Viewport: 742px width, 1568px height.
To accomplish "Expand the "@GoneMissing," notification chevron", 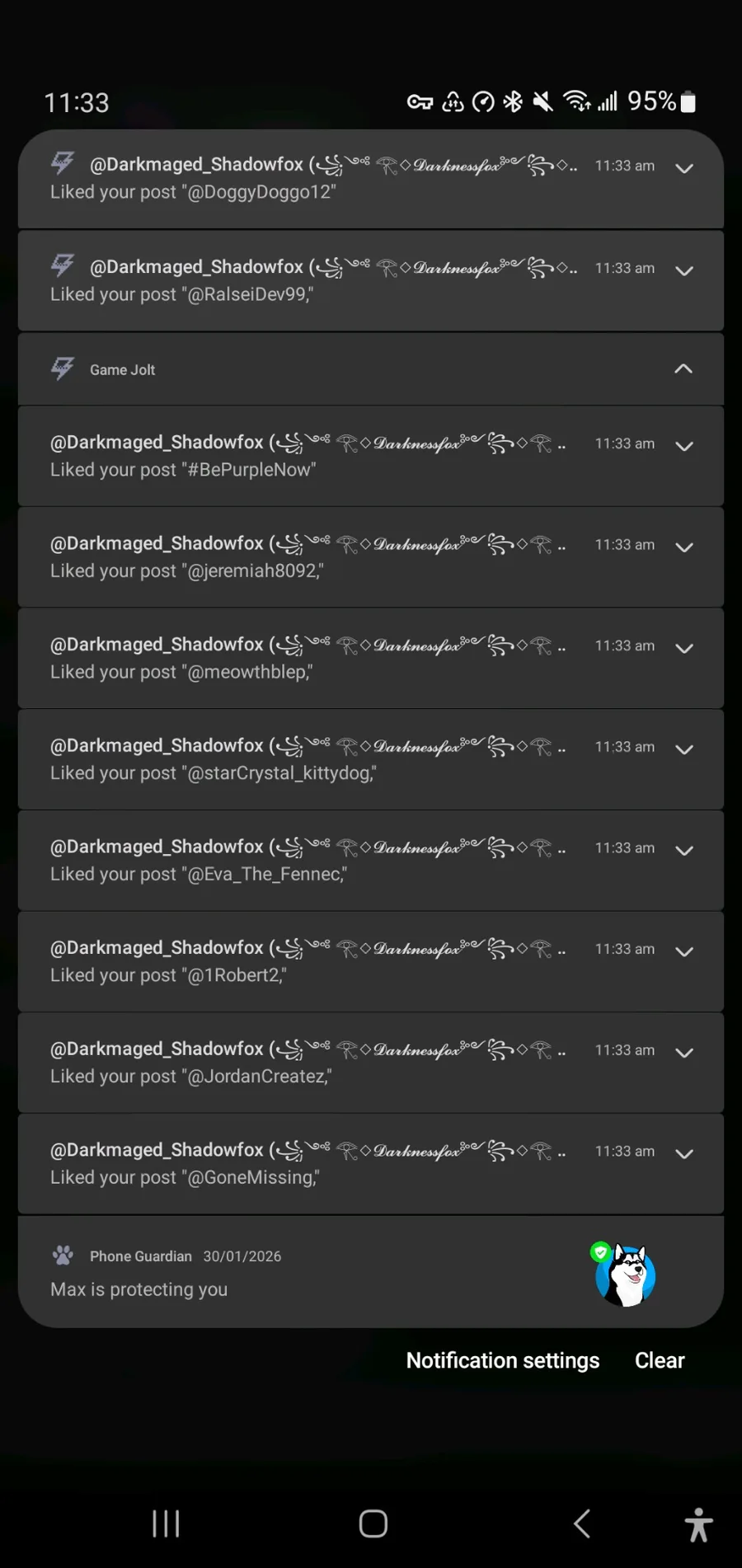I will 683,1153.
